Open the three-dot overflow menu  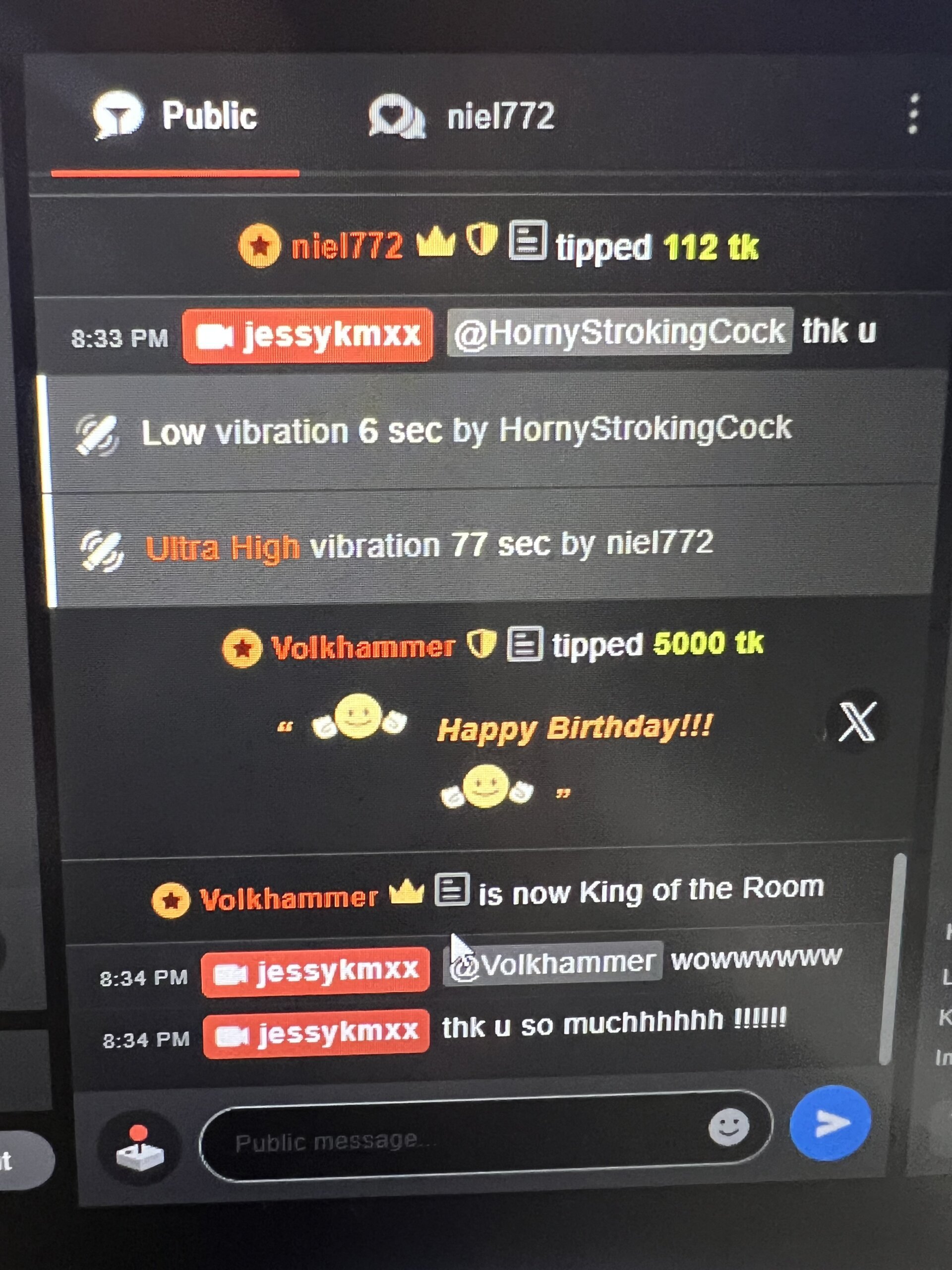pyautogui.click(x=913, y=114)
